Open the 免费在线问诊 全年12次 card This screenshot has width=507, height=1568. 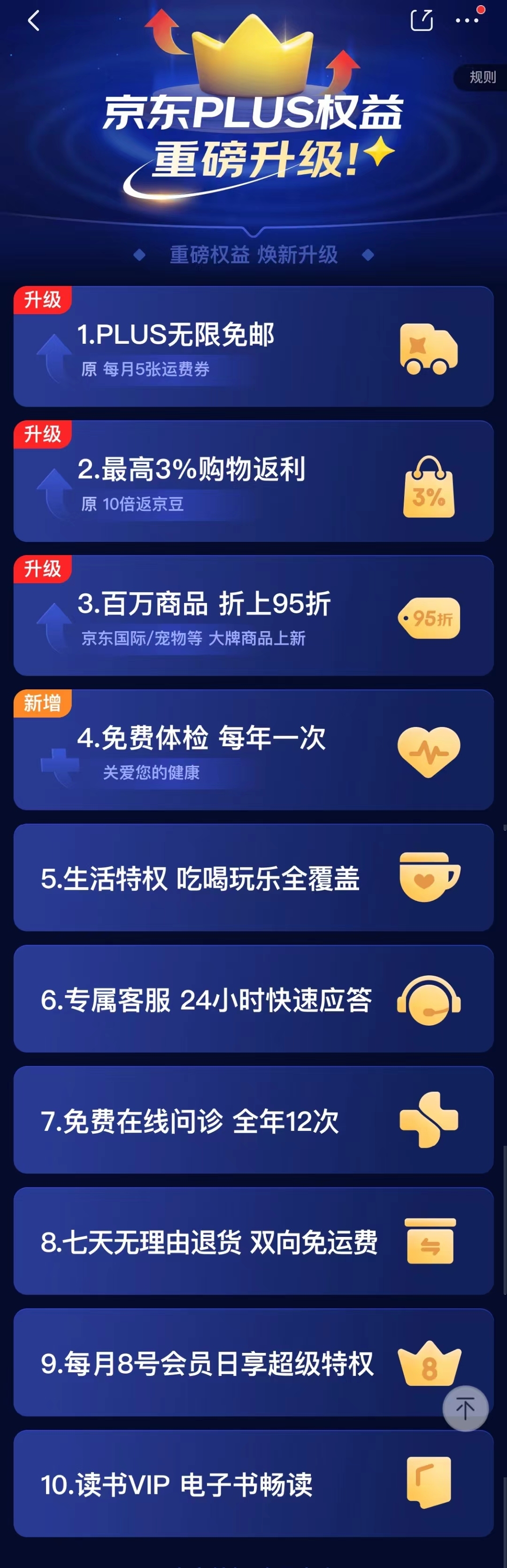point(253,1120)
